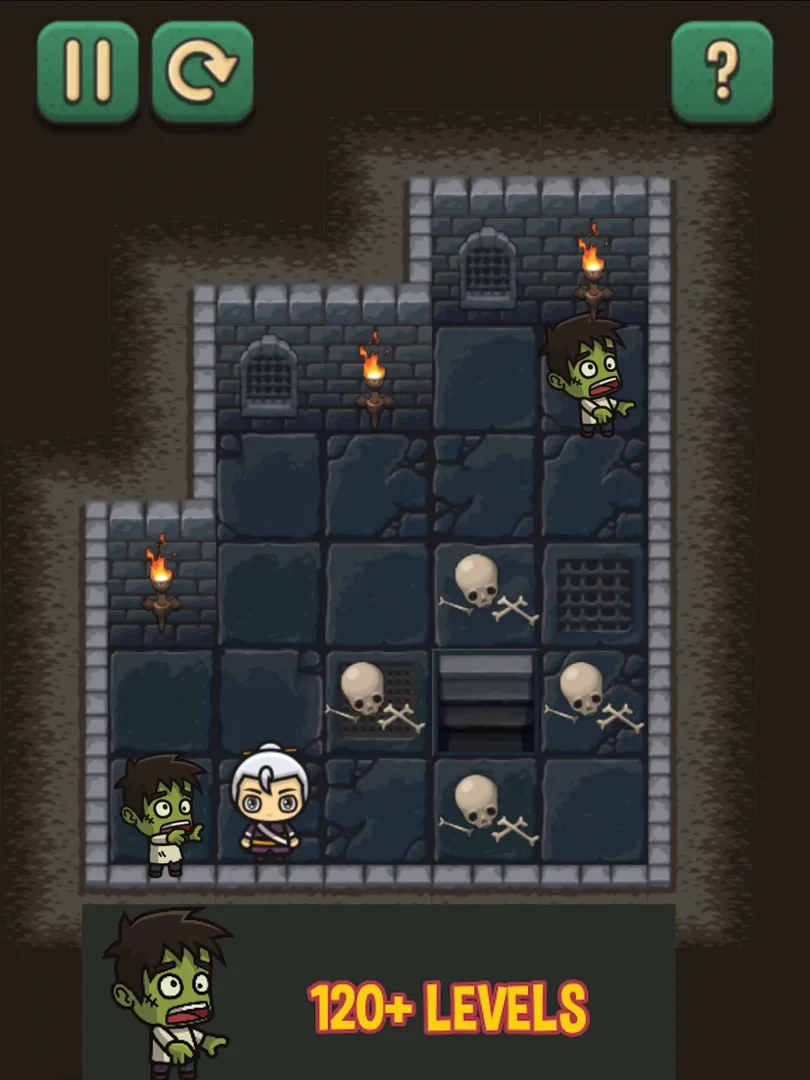The image size is (810, 1080).
Task: Open the help question mark
Action: [x=721, y=71]
